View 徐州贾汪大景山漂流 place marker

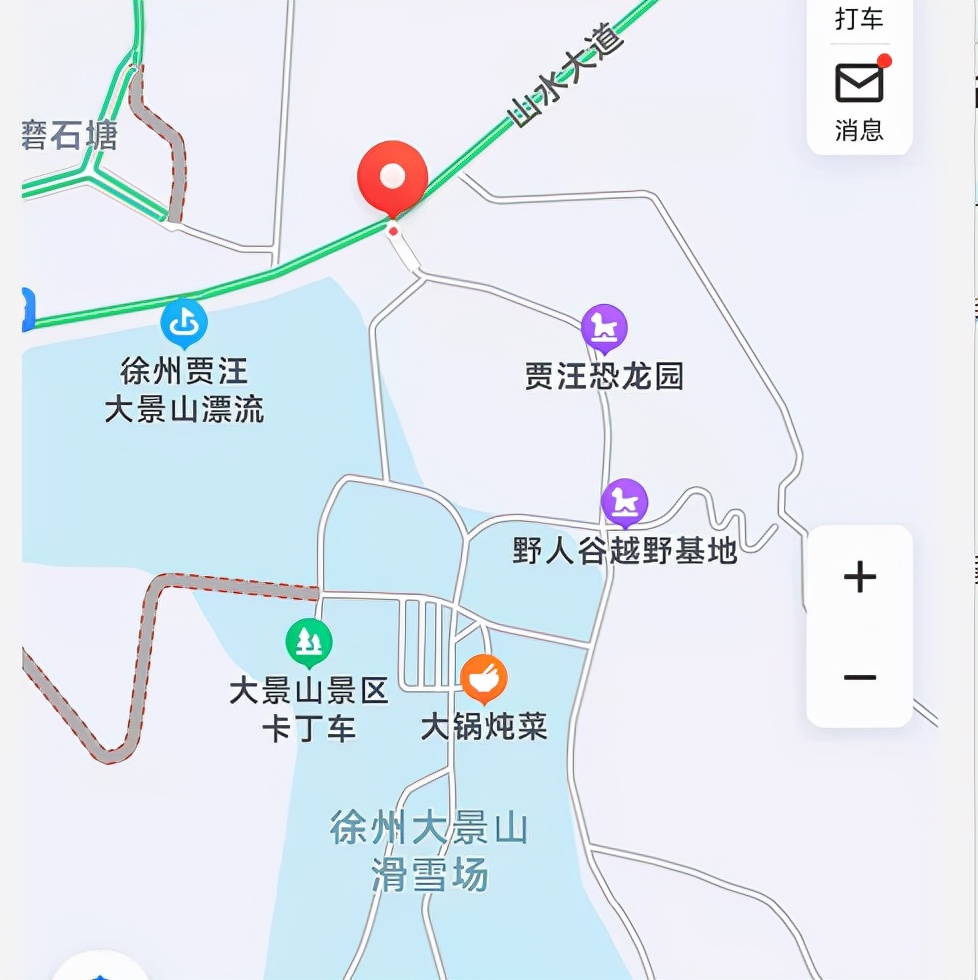coord(184,323)
